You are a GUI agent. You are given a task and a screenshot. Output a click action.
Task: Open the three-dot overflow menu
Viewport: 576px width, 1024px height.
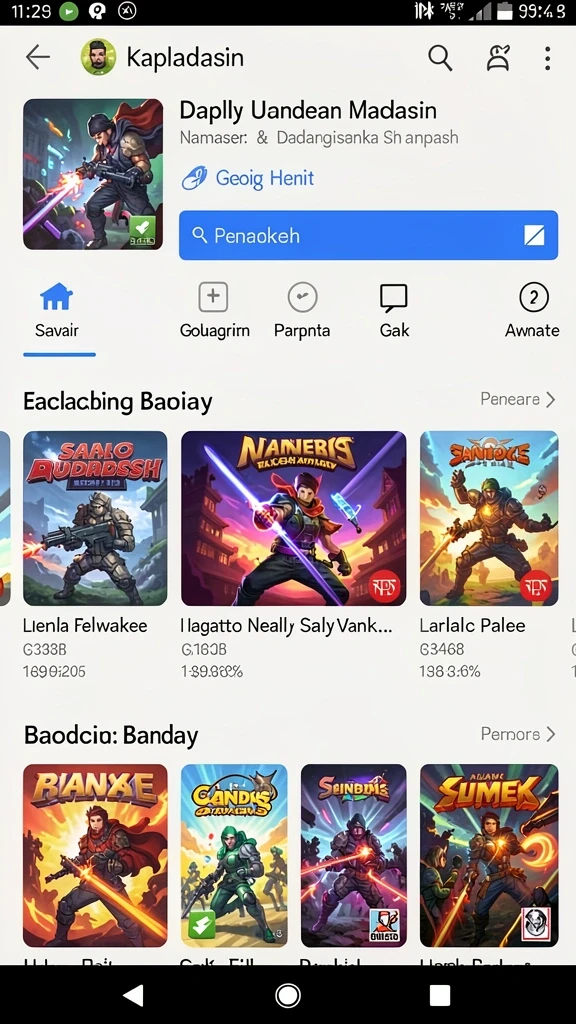547,57
